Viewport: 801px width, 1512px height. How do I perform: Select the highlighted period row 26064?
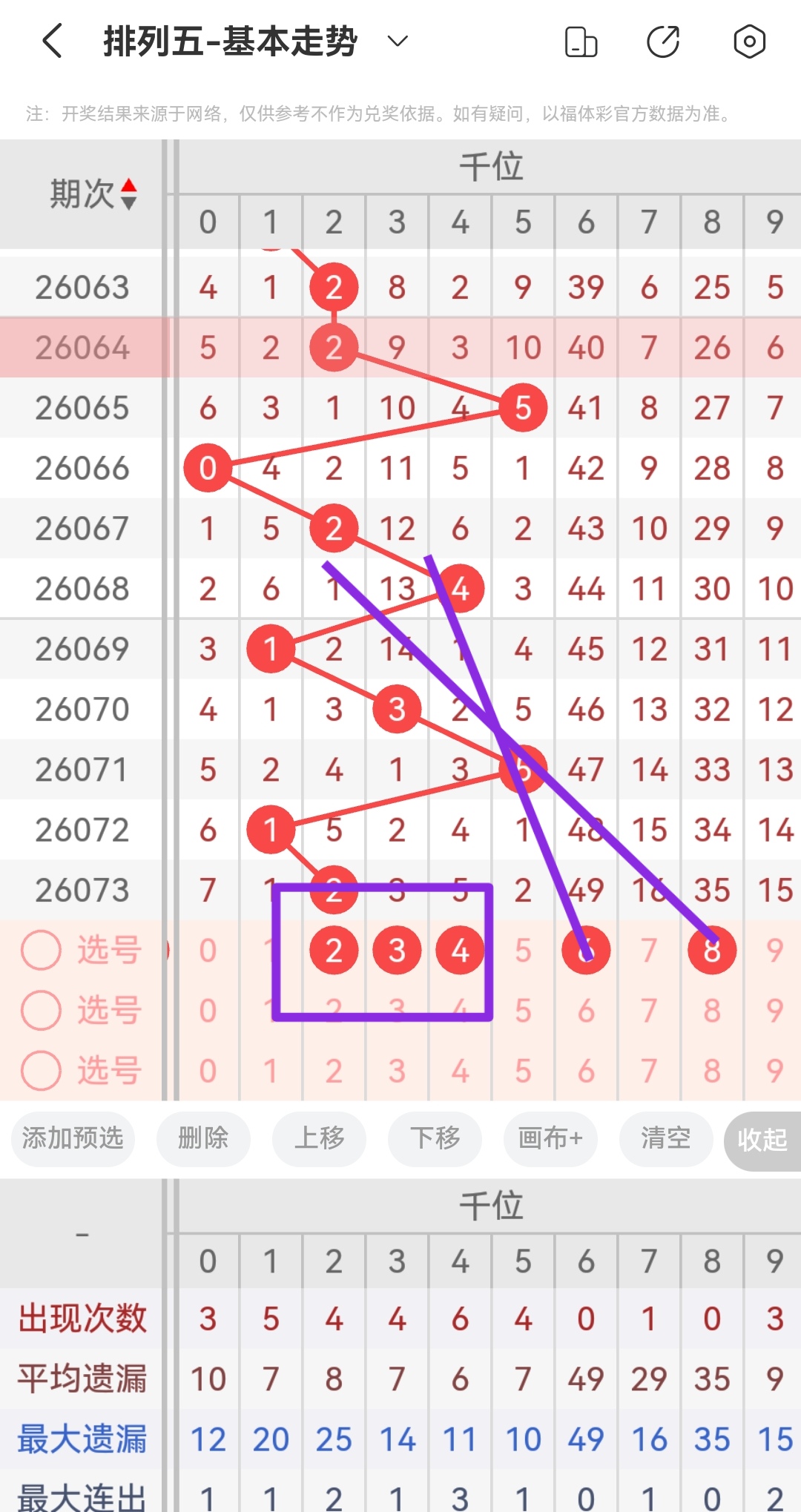coord(83,347)
